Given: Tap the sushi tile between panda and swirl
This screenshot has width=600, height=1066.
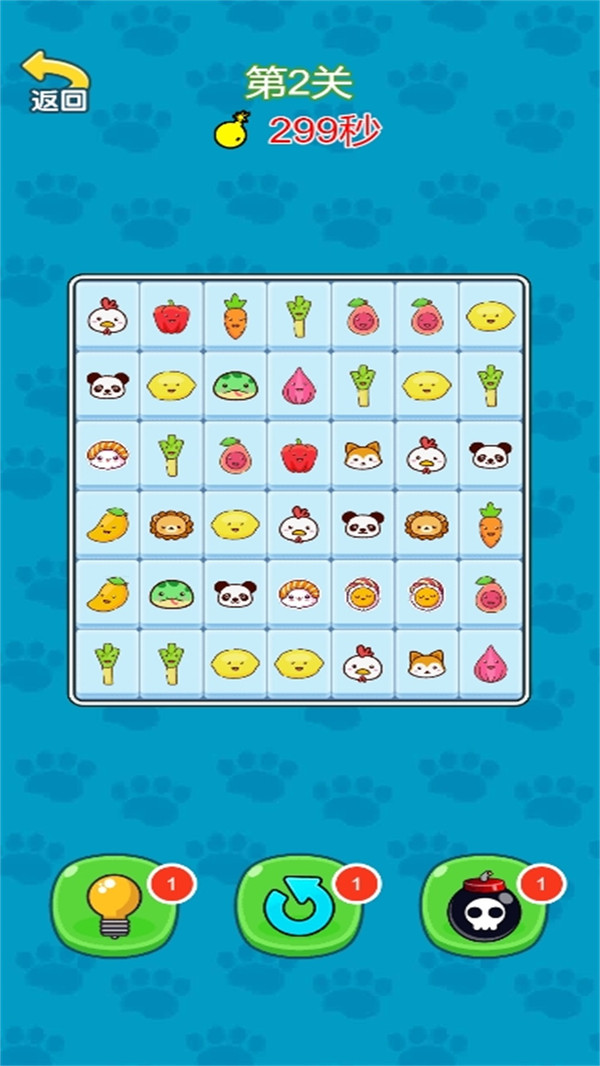Looking at the screenshot, I should [x=299, y=594].
